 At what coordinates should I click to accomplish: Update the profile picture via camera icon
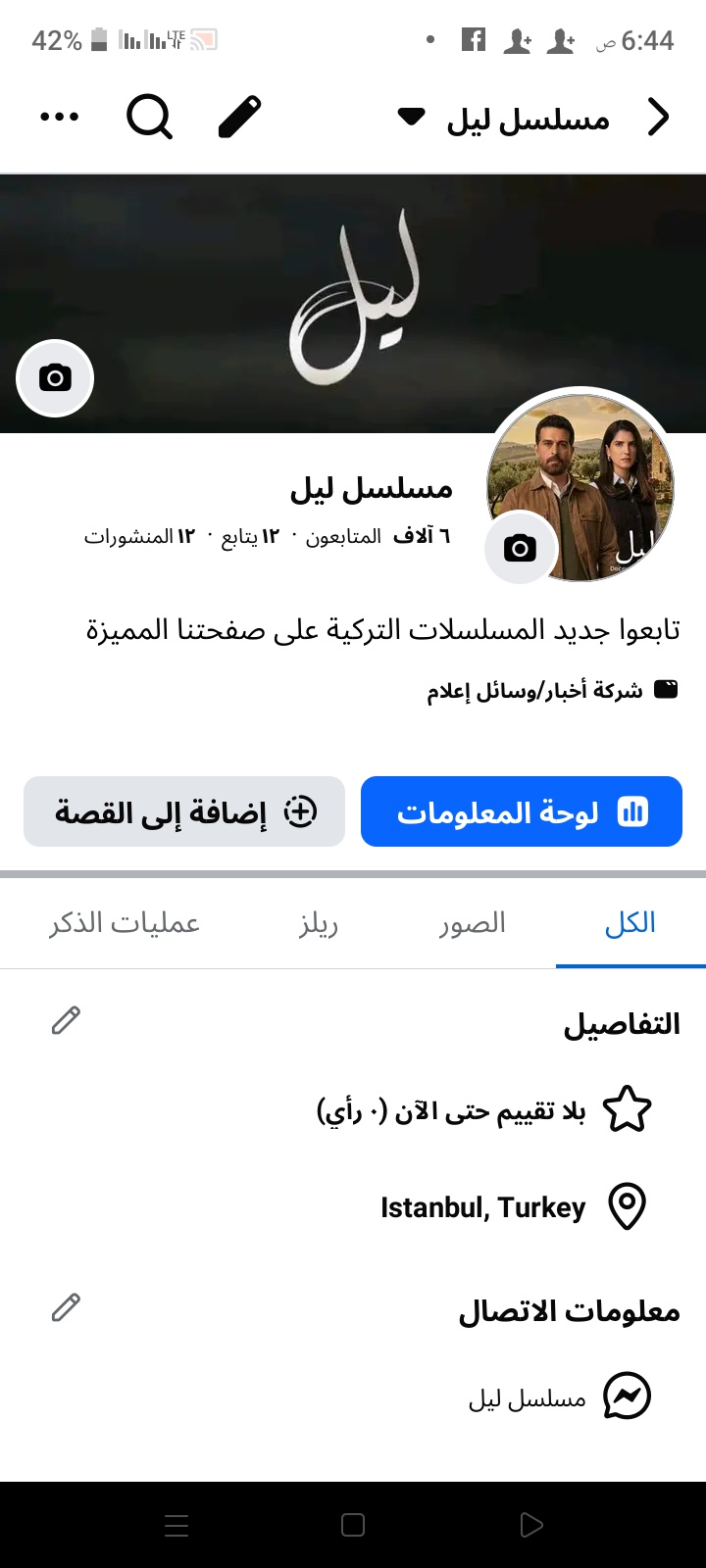coord(520,549)
